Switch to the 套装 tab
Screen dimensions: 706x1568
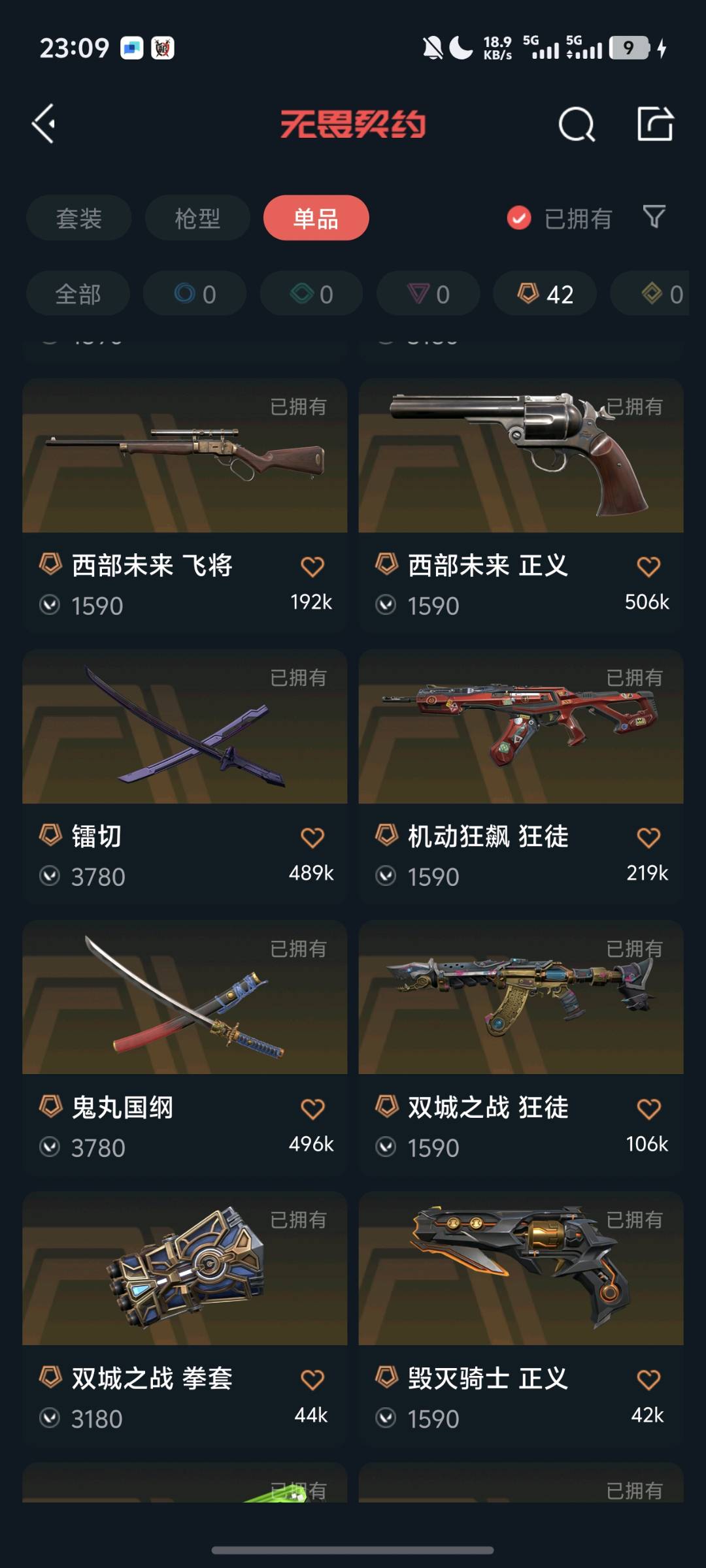pyautogui.click(x=78, y=218)
